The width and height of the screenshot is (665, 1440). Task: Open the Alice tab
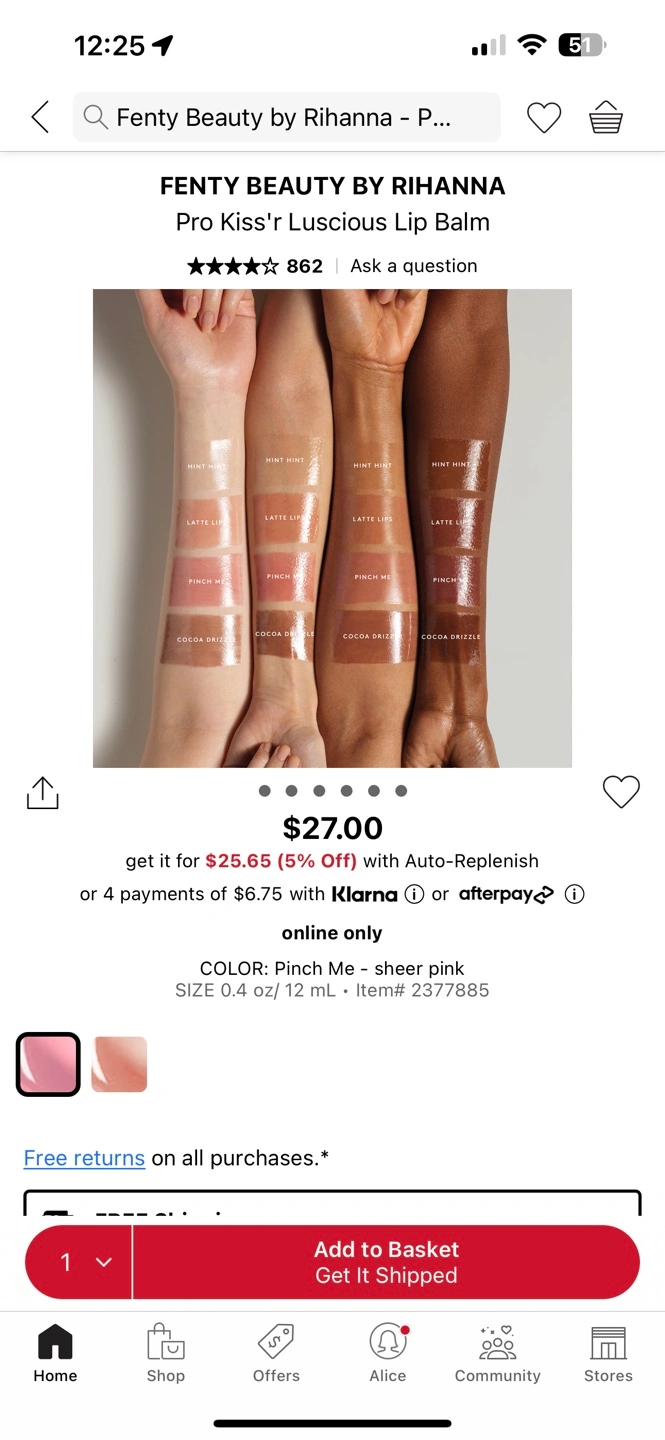(388, 1354)
